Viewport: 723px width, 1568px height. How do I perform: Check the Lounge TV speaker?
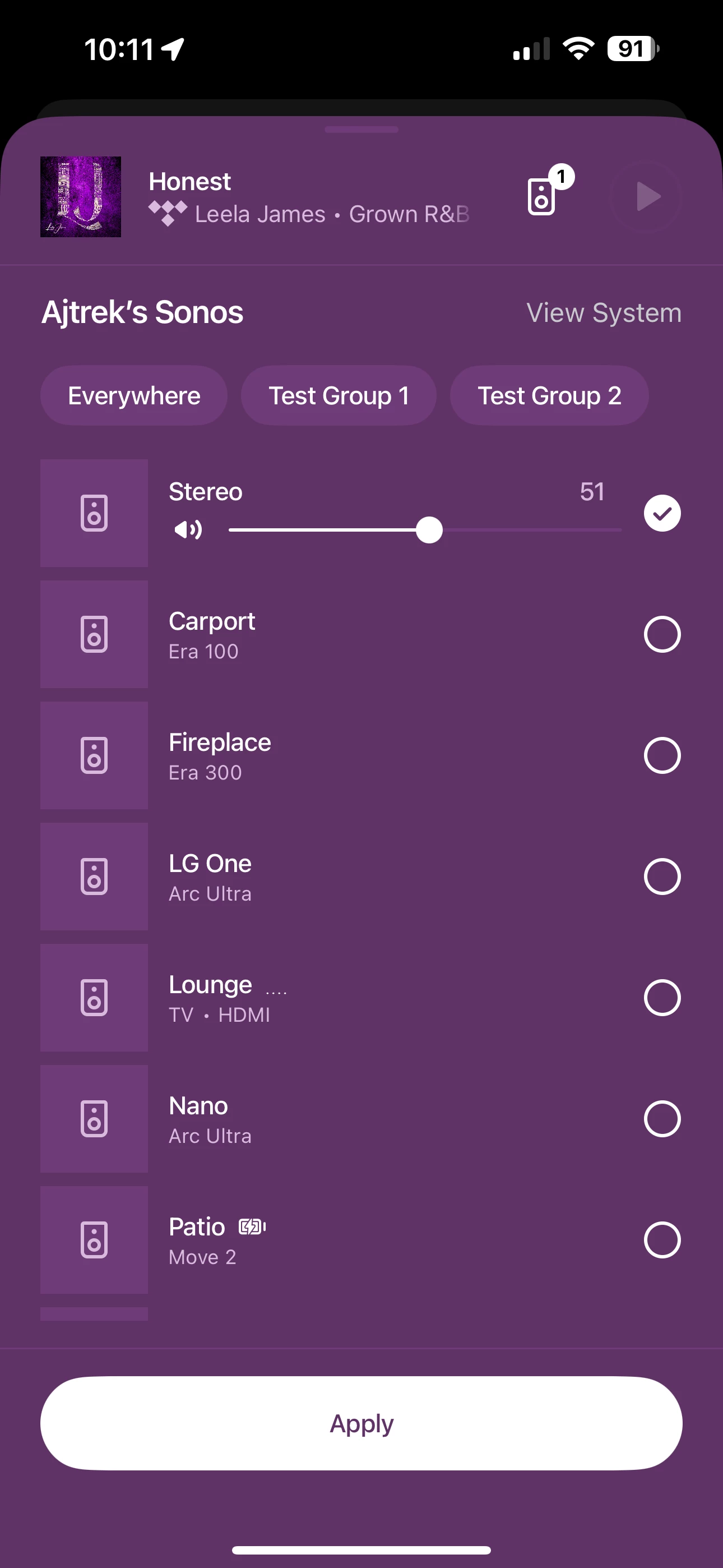662,998
